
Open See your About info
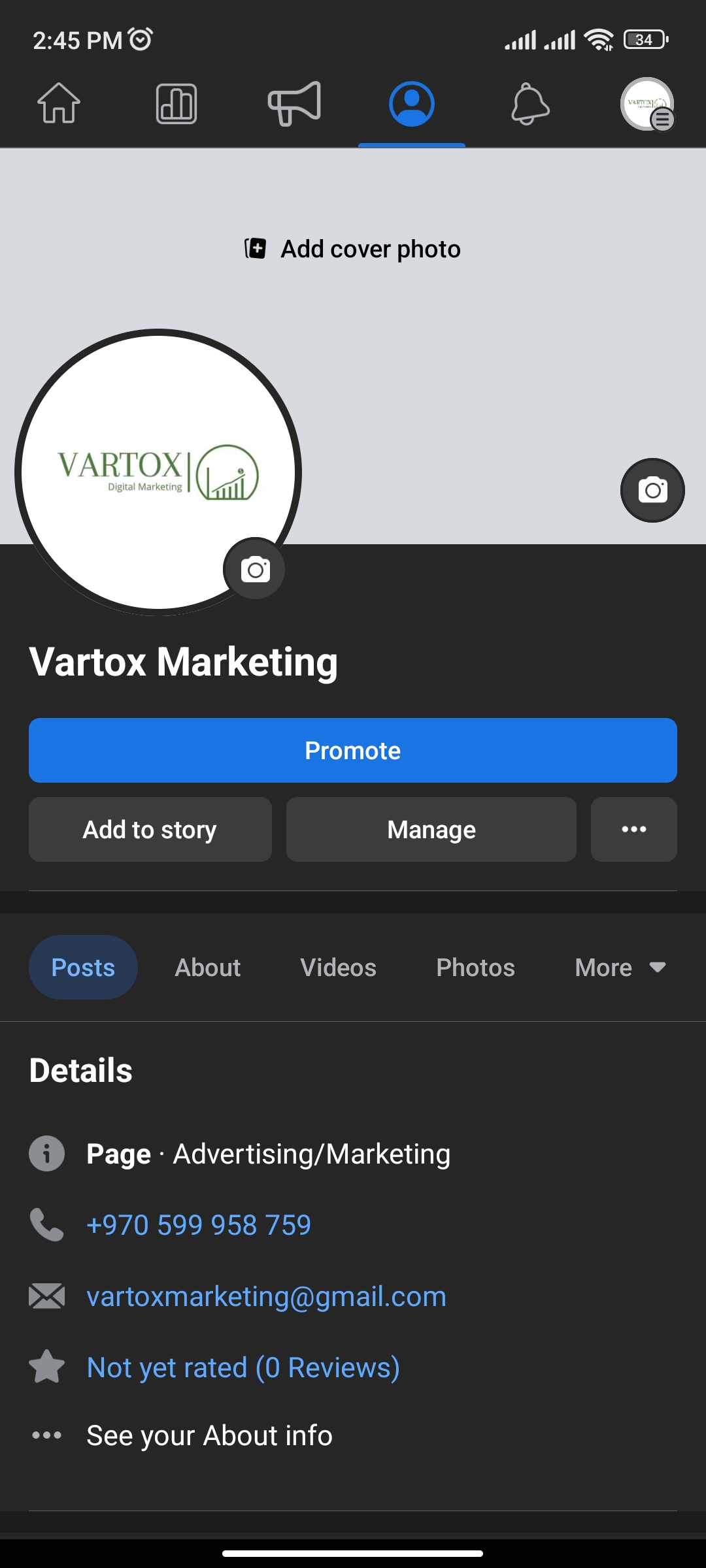click(209, 1435)
